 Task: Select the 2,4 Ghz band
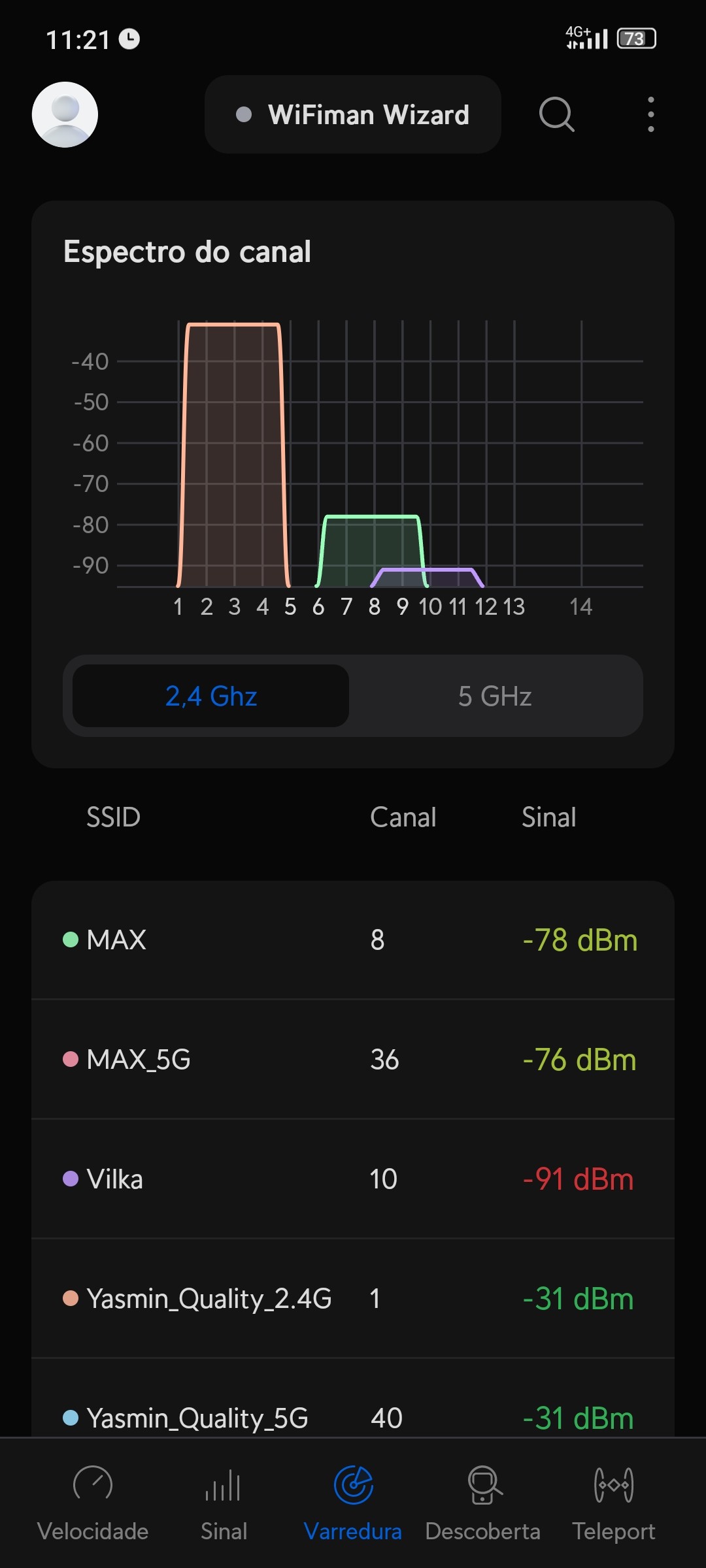210,696
